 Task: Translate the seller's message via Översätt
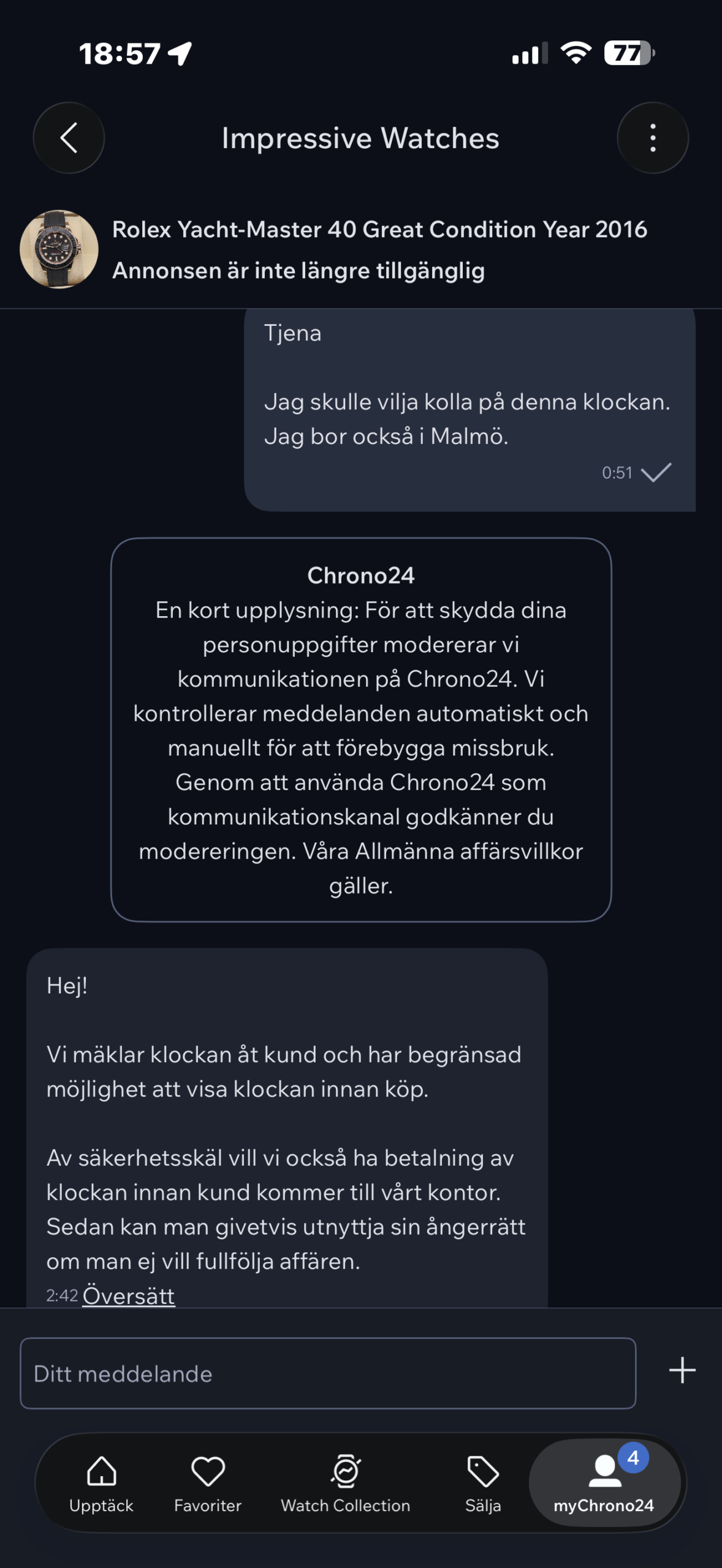click(x=129, y=1295)
